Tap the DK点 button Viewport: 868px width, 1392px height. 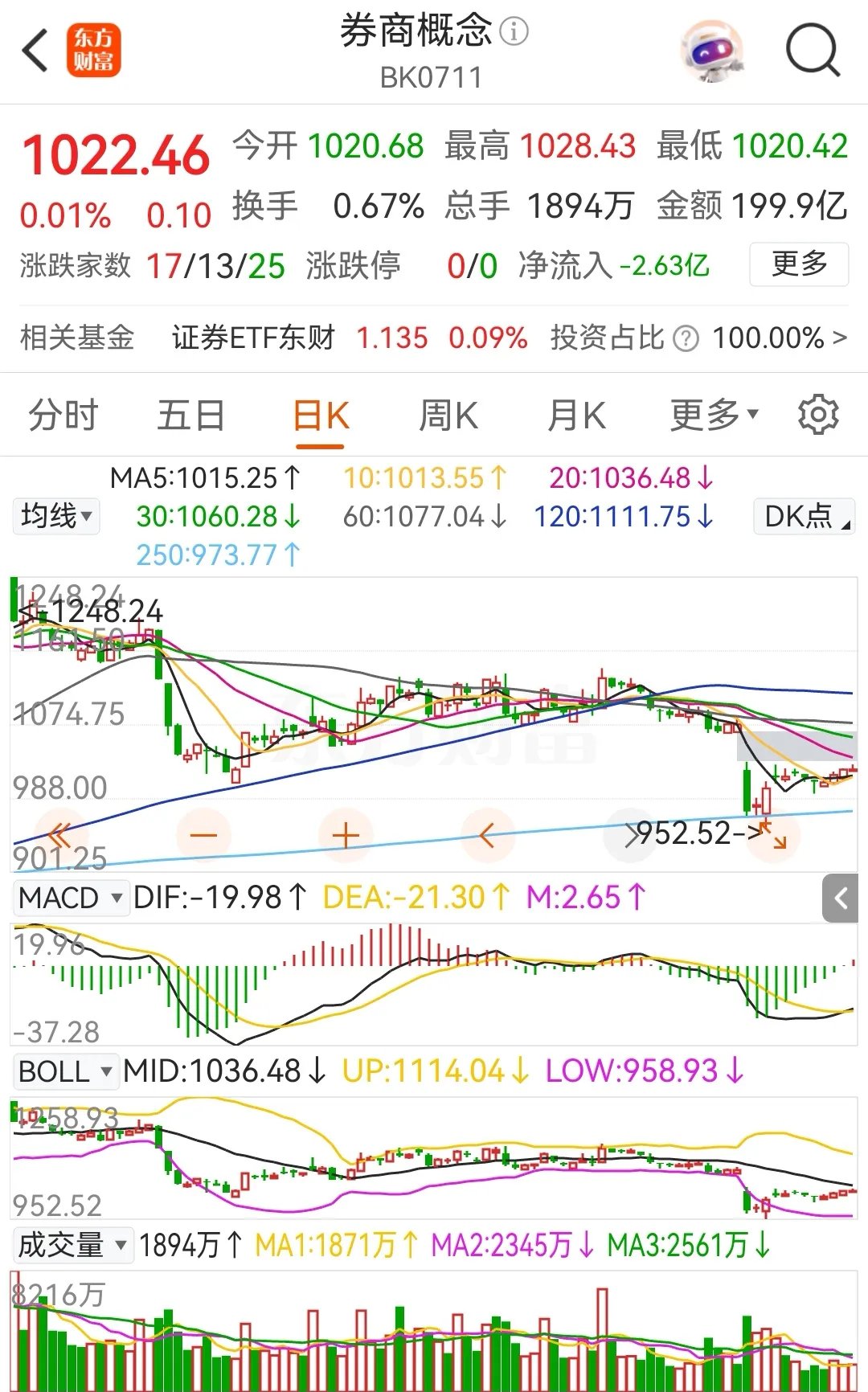[x=804, y=516]
